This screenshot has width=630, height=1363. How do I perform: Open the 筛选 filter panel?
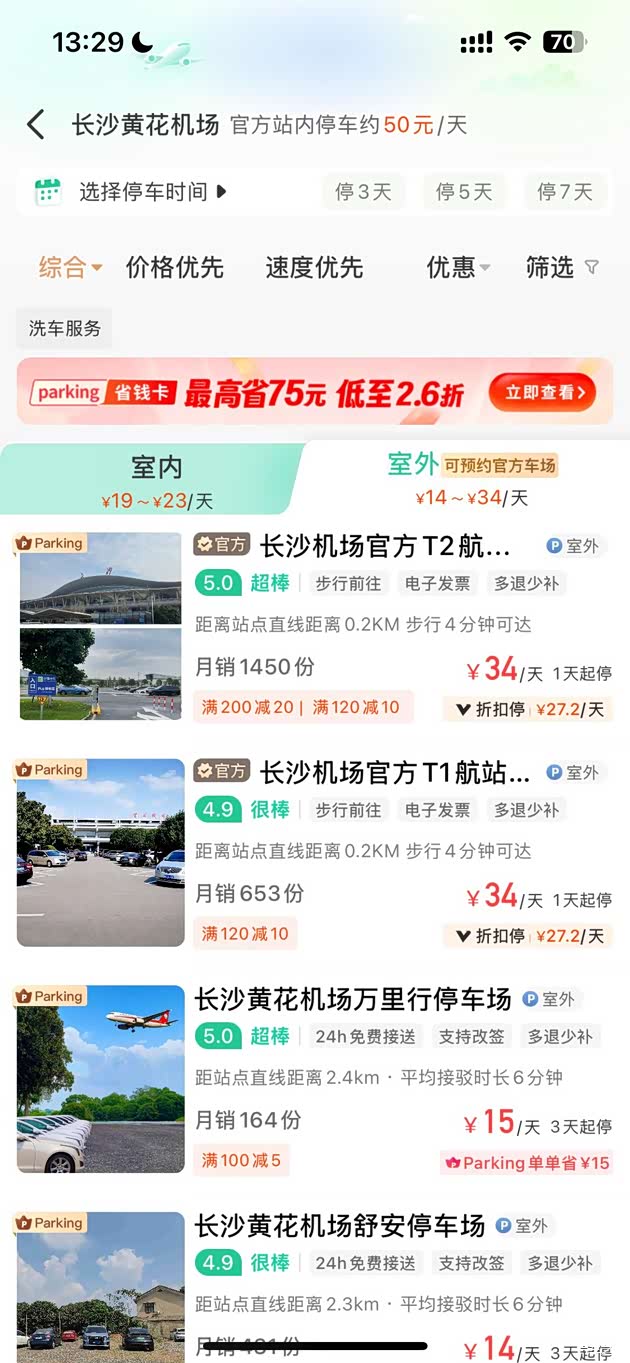(x=562, y=267)
